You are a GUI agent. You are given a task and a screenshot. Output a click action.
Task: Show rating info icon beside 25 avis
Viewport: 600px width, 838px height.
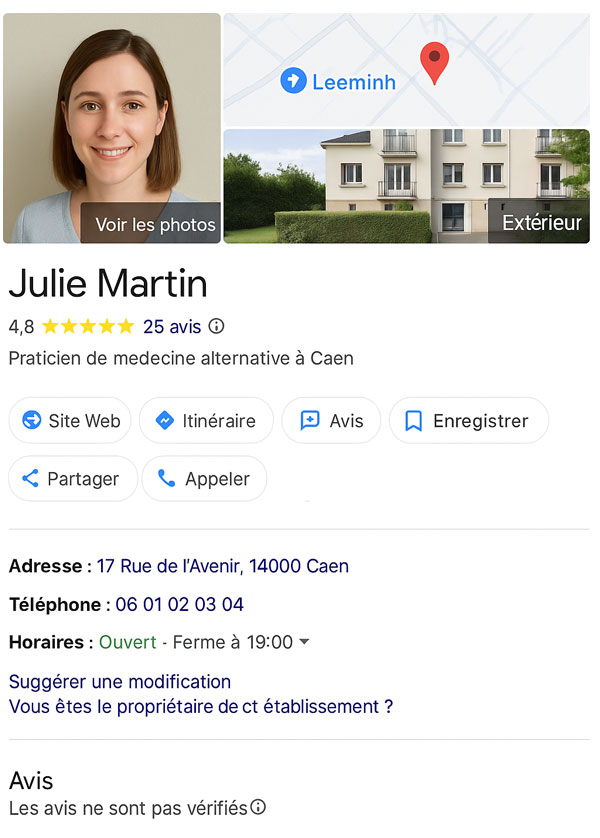click(x=216, y=326)
